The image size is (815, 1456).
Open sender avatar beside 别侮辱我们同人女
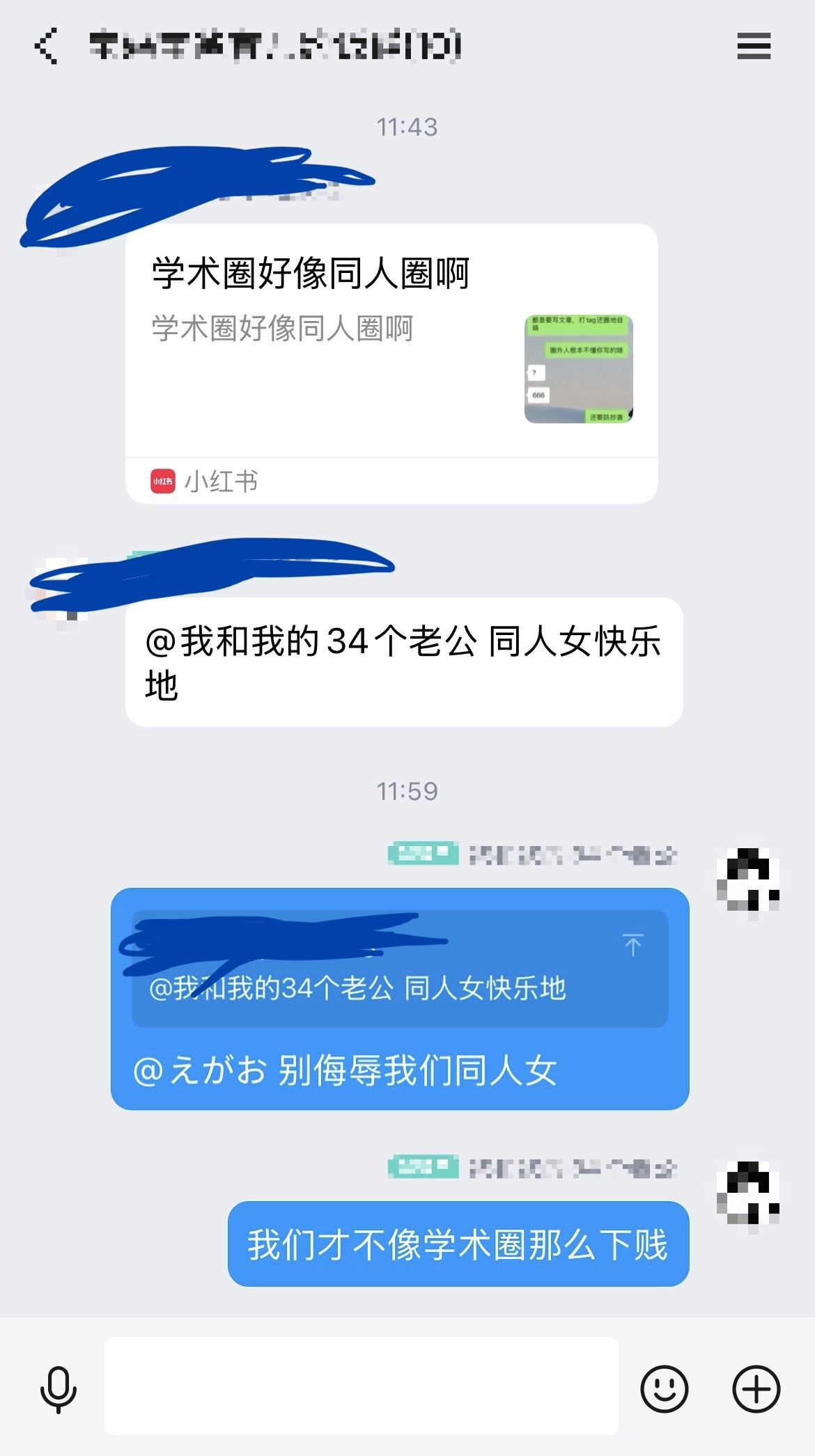[748, 879]
